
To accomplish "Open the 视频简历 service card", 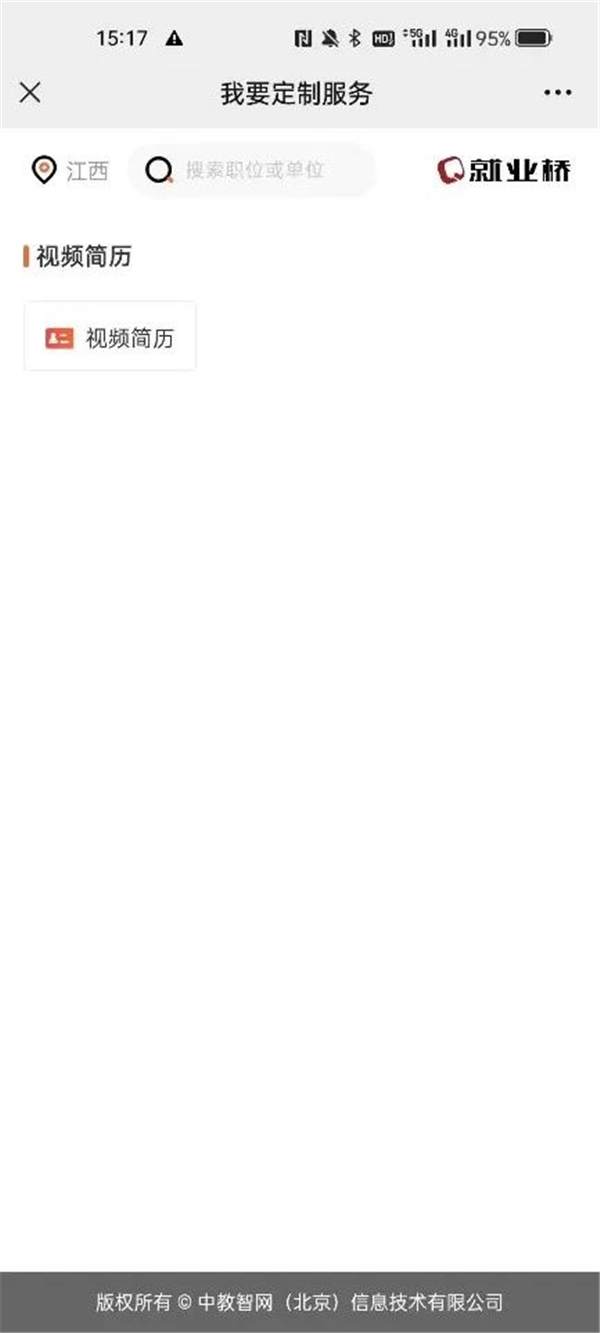I will (x=110, y=337).
